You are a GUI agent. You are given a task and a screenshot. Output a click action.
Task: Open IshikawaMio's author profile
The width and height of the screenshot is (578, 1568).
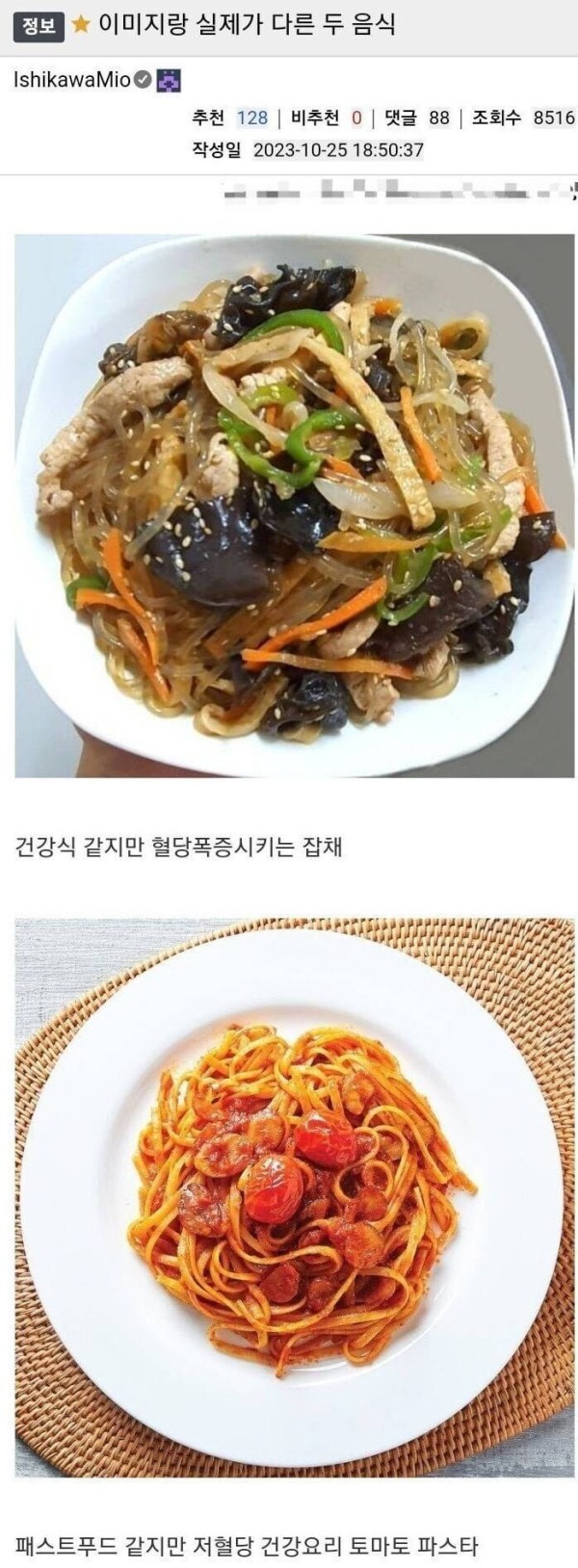tap(72, 81)
